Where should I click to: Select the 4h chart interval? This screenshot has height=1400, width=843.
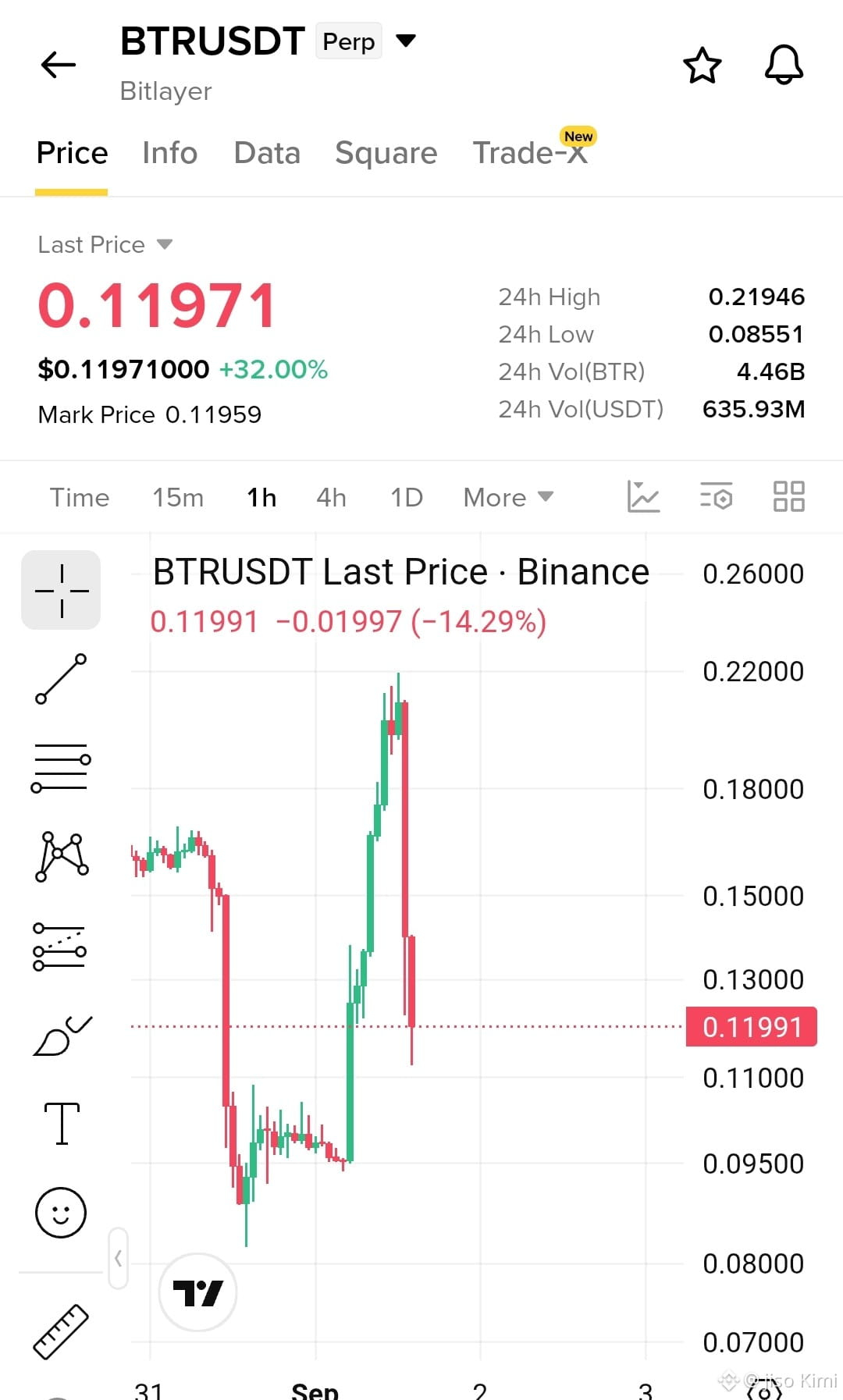click(x=331, y=497)
